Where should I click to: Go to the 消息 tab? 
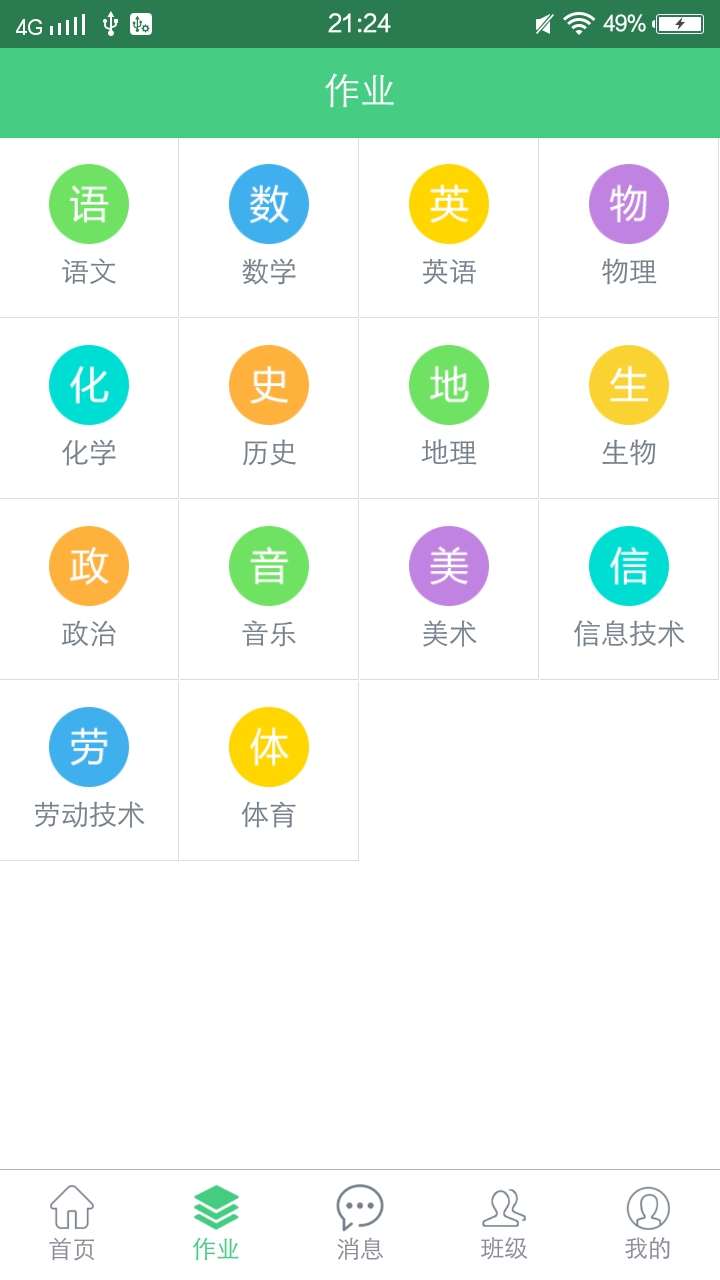point(360,1224)
